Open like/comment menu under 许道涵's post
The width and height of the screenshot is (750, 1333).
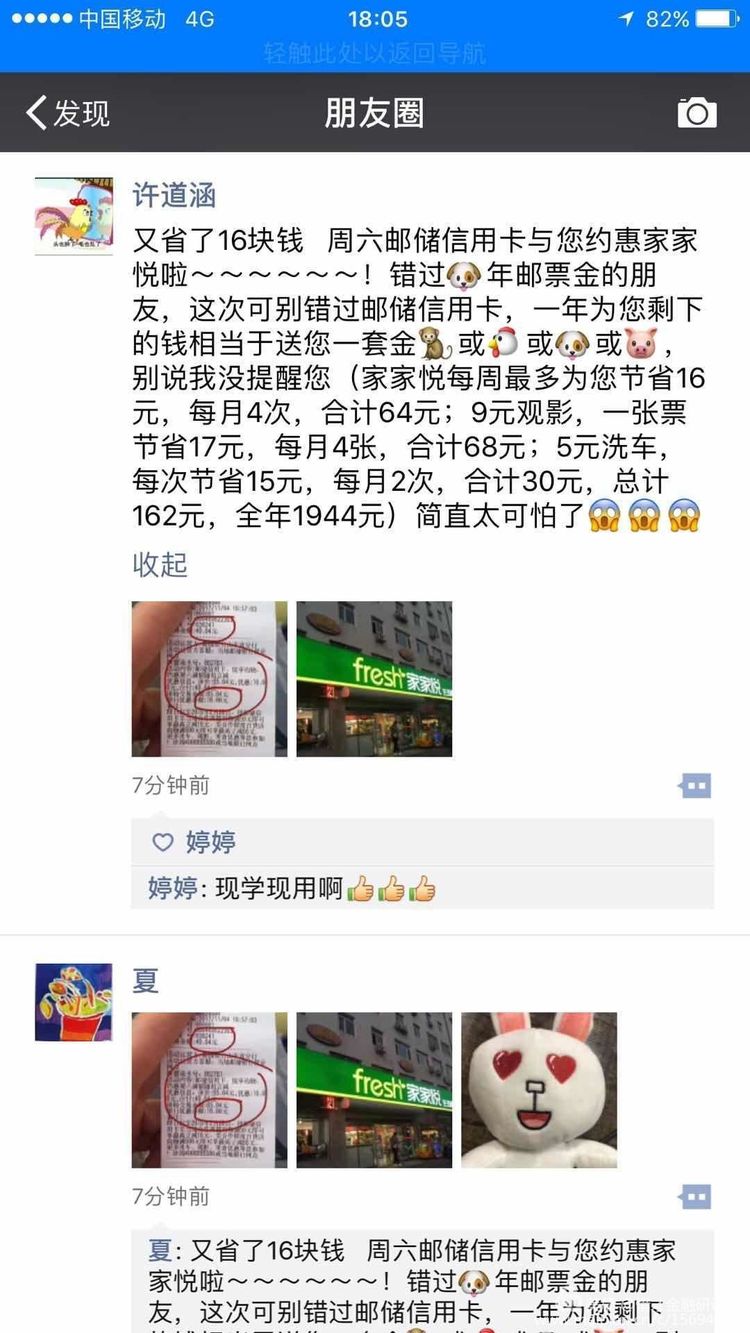695,786
